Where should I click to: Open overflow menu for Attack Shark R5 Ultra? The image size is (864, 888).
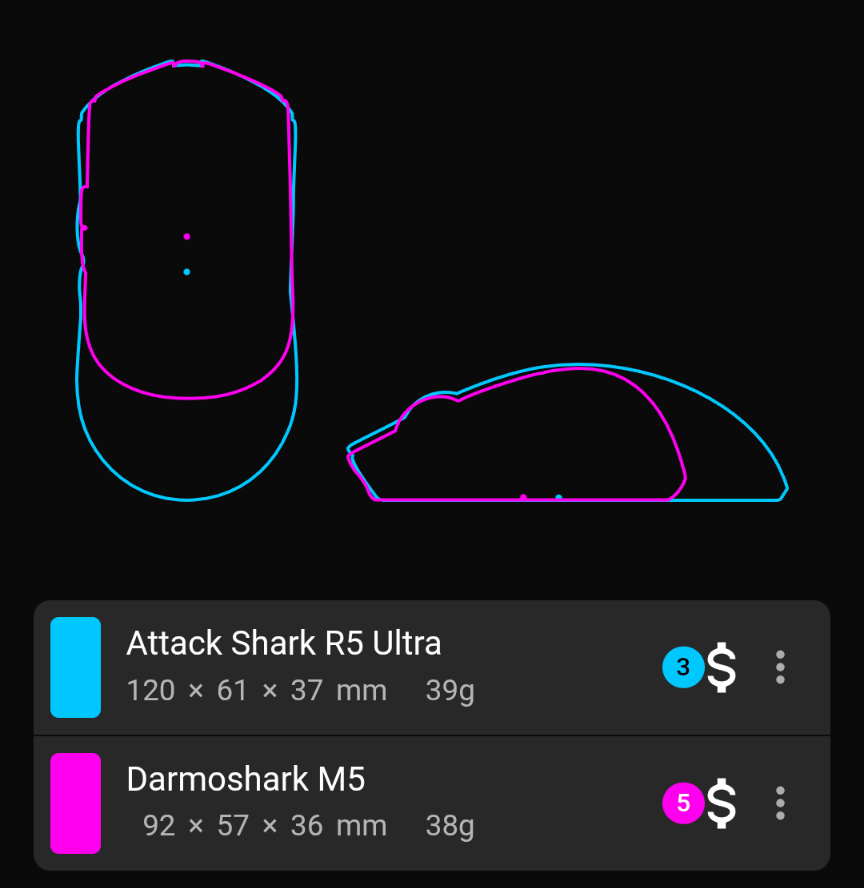780,667
